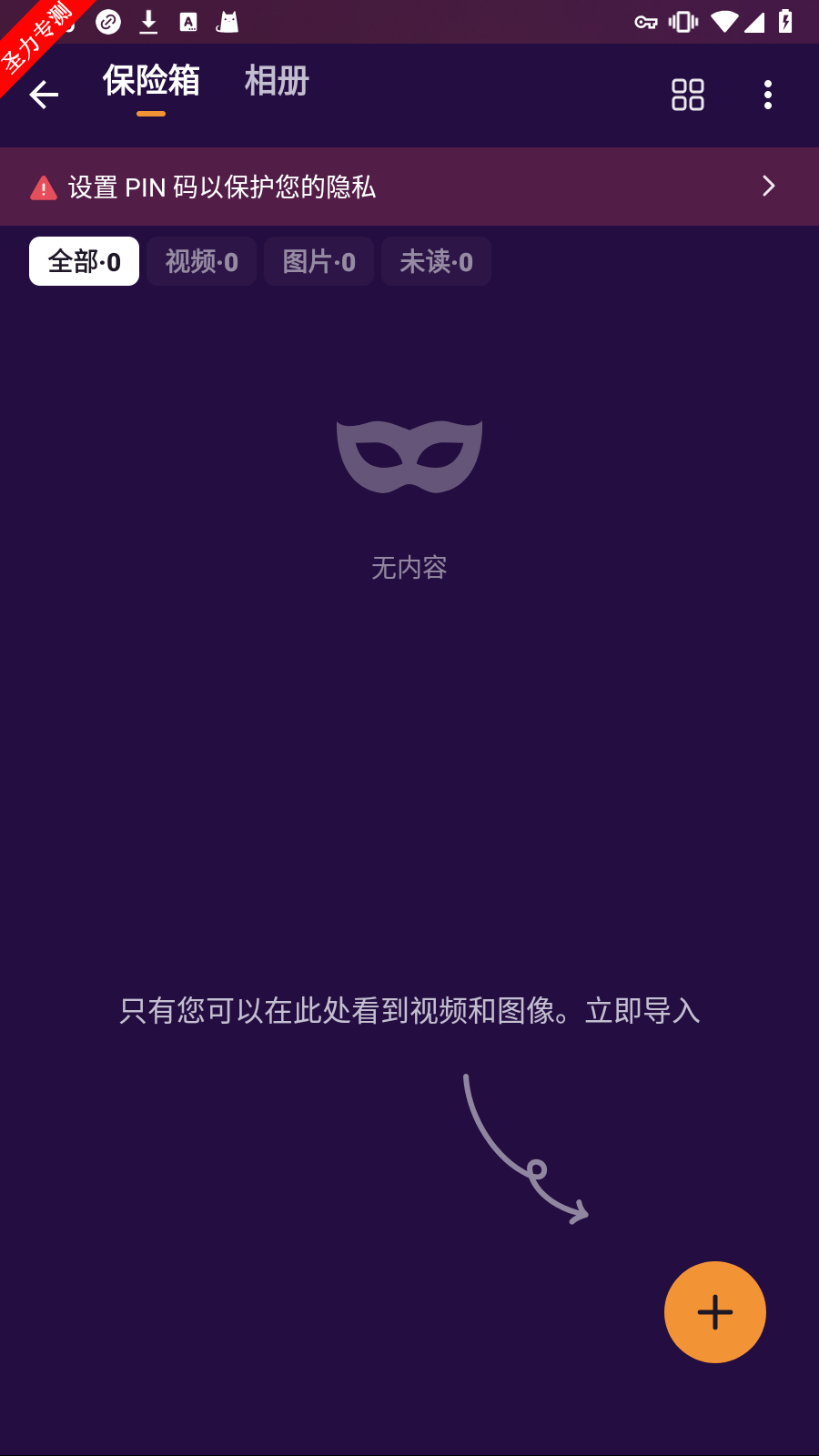Filter by 视频·0 chip
Image resolution: width=819 pixels, height=1456 pixels.
201,262
